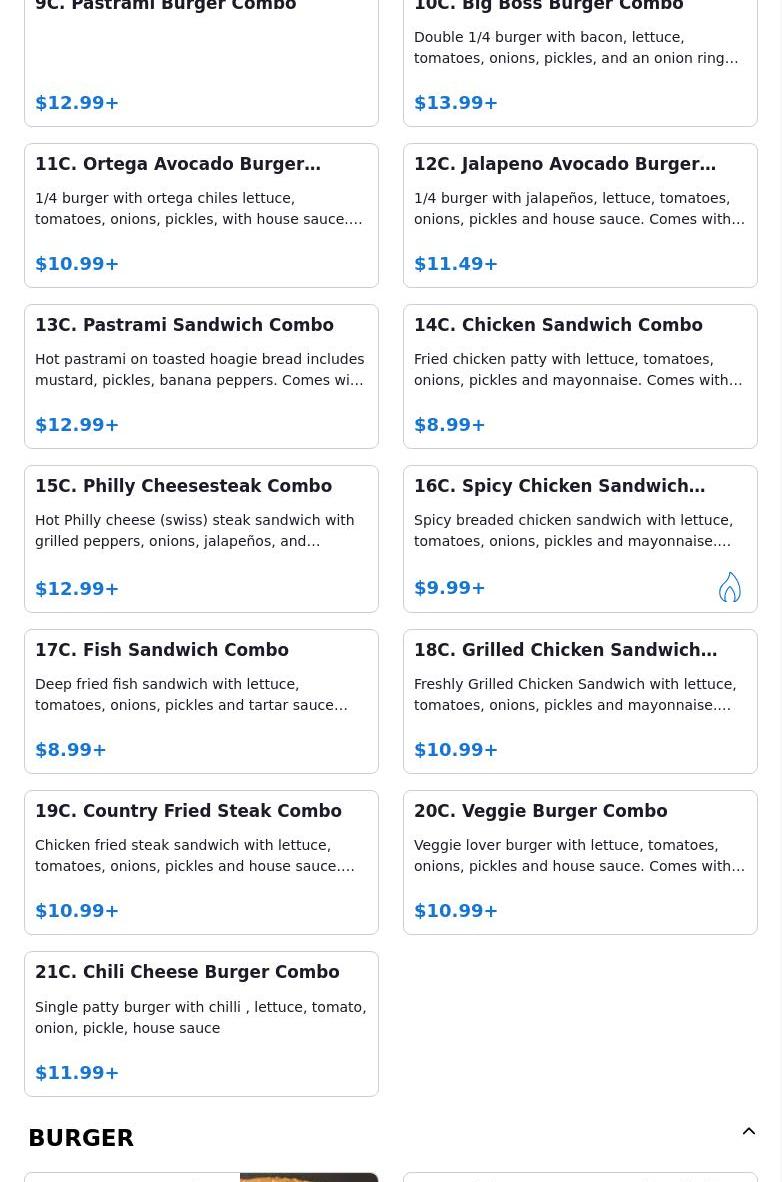
Task: Choose 16C. Spicy Chicken Sandwich combo
Action: point(580,538)
